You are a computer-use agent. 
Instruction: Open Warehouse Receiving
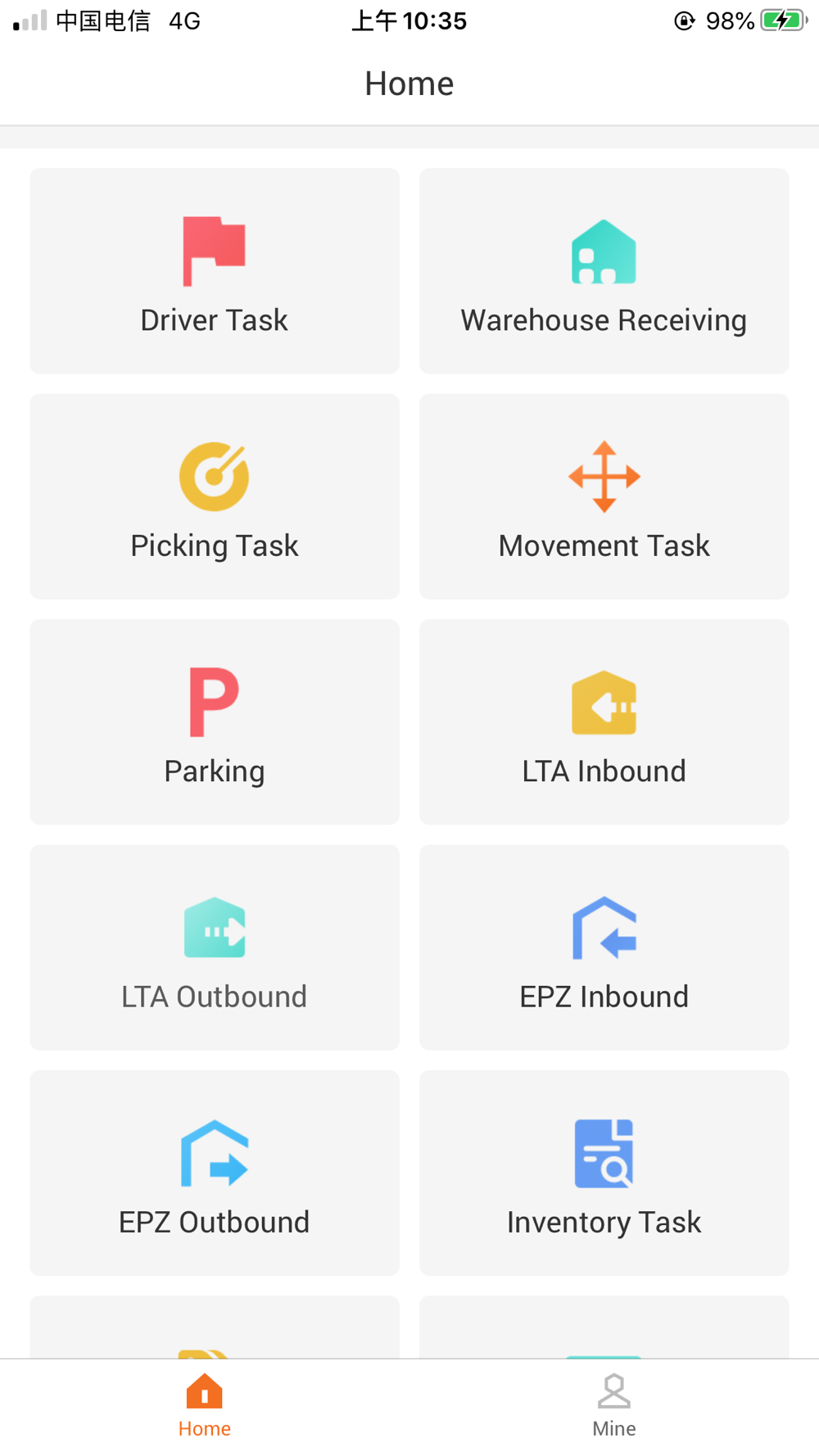pyautogui.click(x=604, y=271)
